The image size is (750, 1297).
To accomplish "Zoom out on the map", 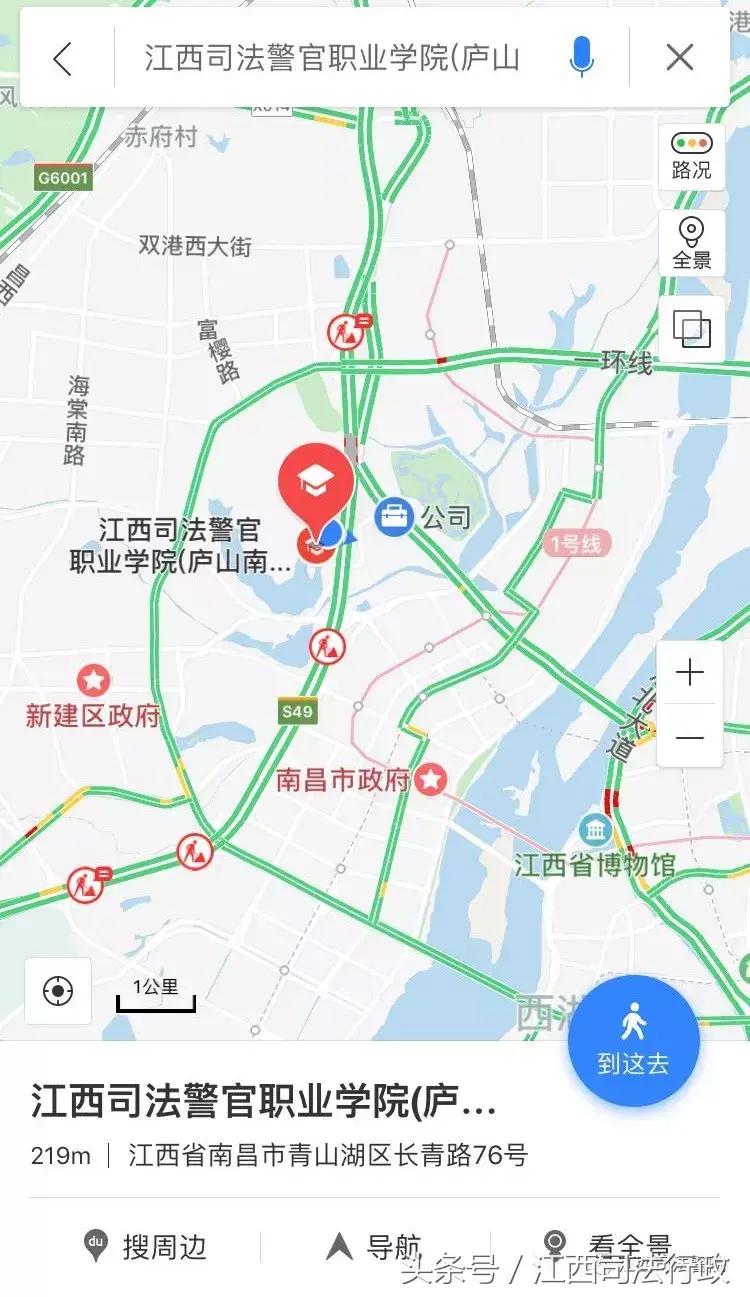I will pyautogui.click(x=690, y=737).
